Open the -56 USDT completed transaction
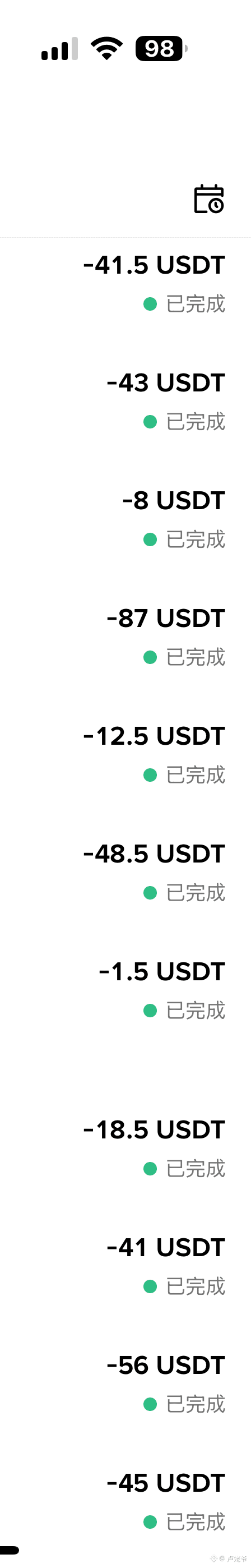Viewport: 251px width, 1568px height. coord(125,1384)
